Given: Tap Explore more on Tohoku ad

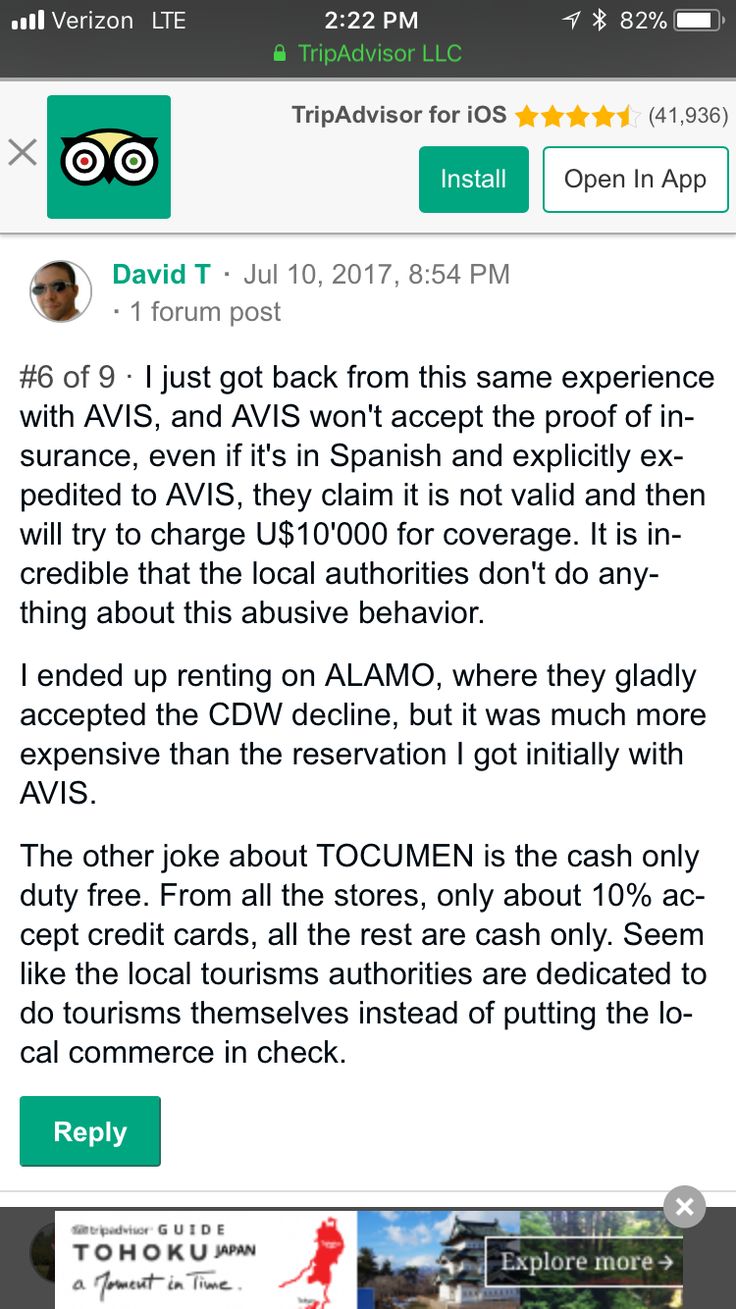Looking at the screenshot, I should pos(586,1261).
